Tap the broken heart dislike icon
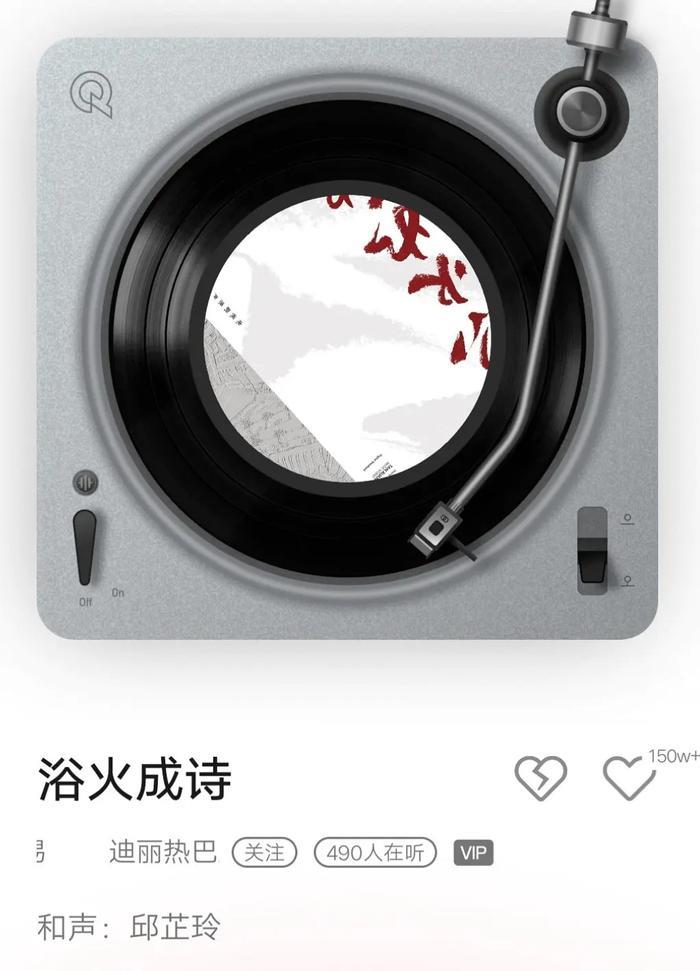 point(541,777)
